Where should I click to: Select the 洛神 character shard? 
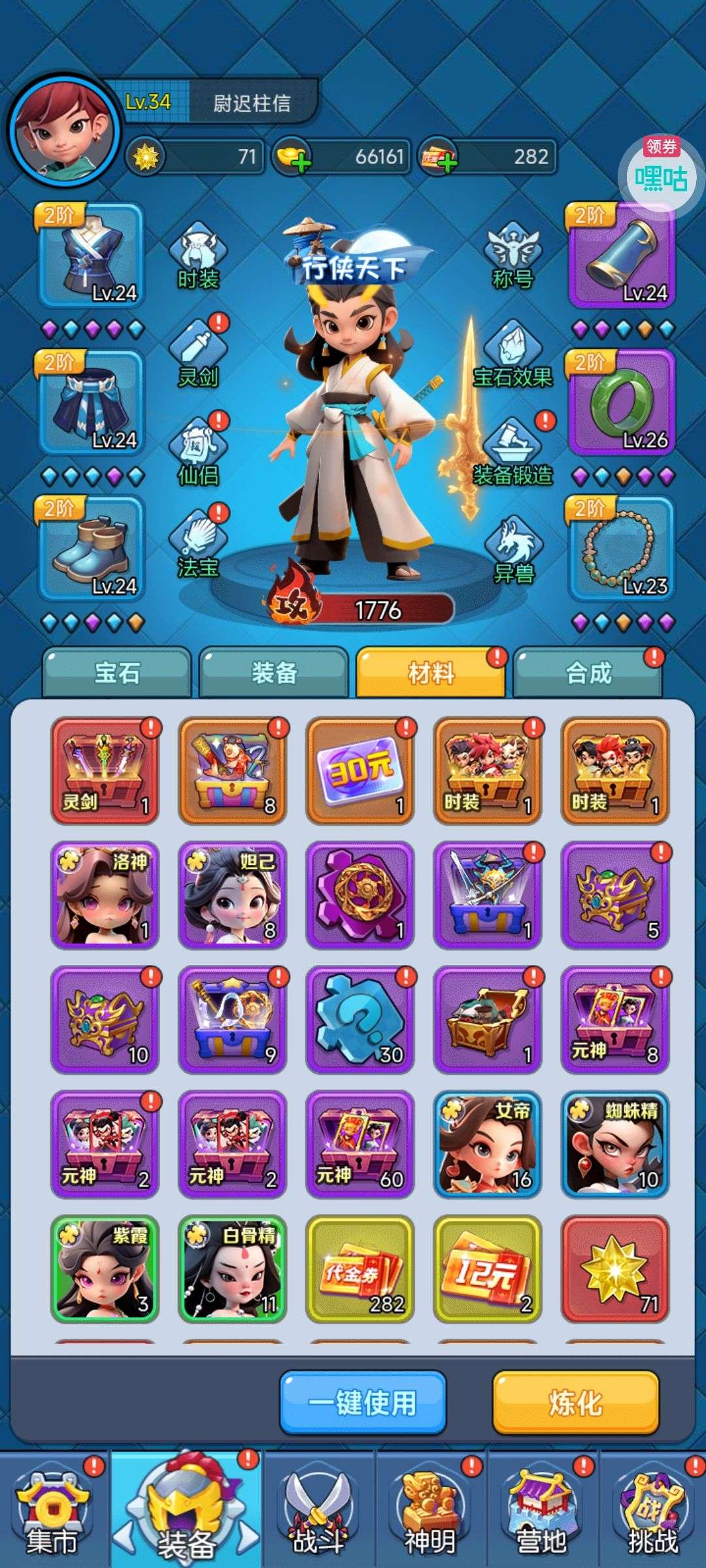pyautogui.click(x=105, y=895)
